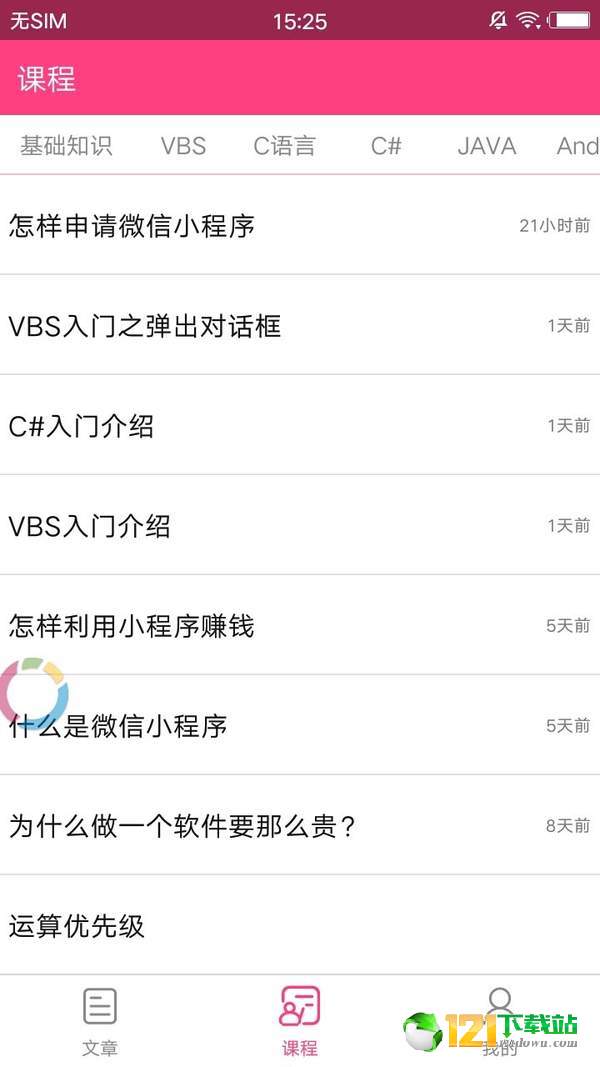View 什么是微信小程序
The width and height of the screenshot is (600, 1067).
point(300,725)
